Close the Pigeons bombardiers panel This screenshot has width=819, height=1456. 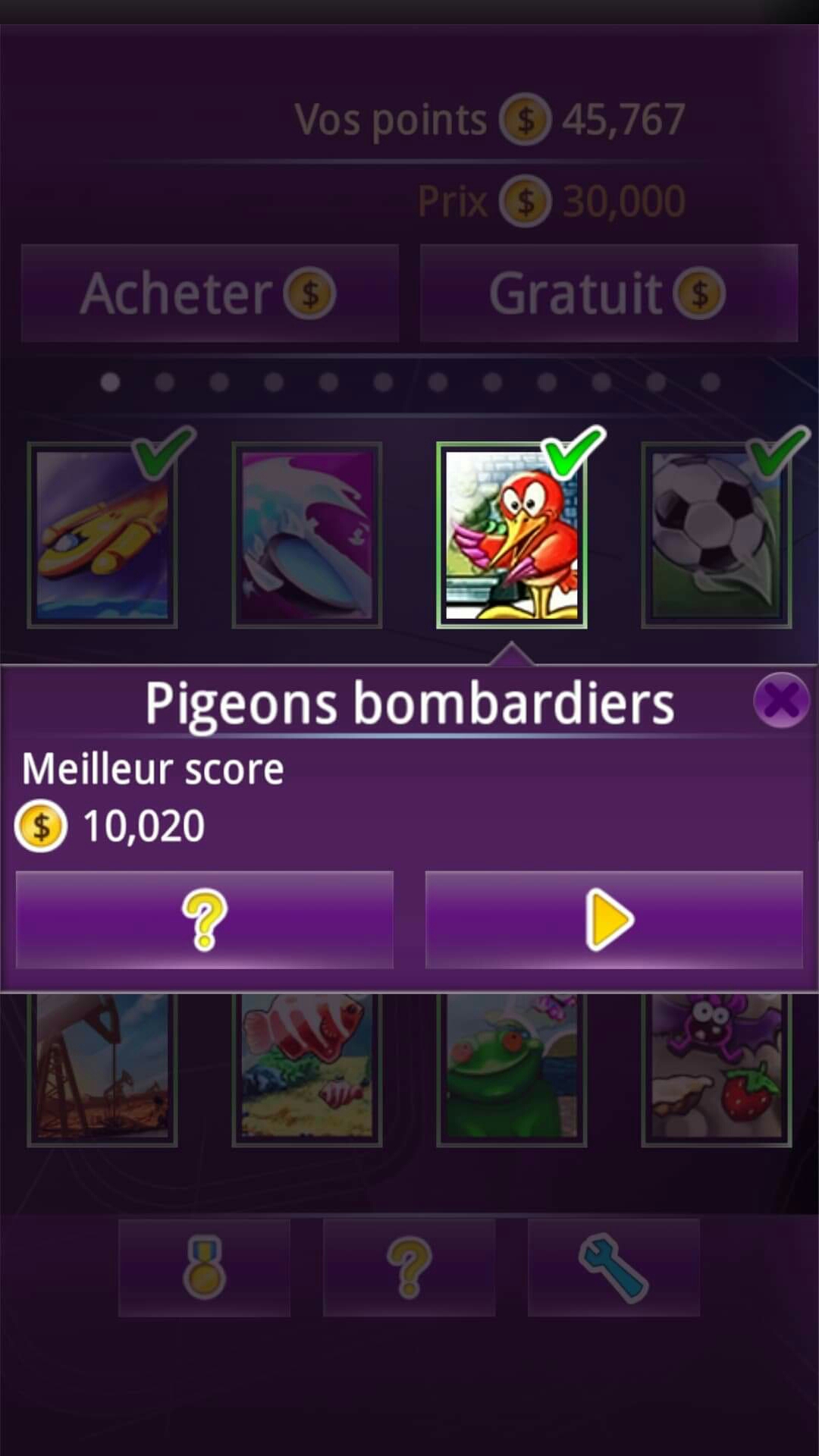click(x=781, y=700)
